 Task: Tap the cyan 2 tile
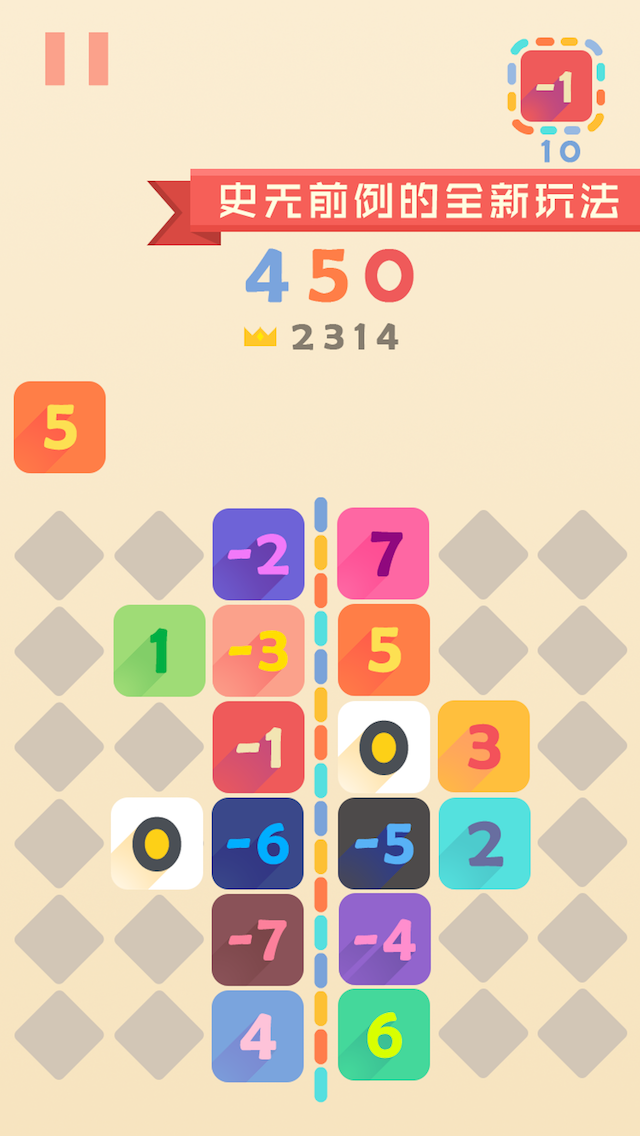pyautogui.click(x=484, y=844)
